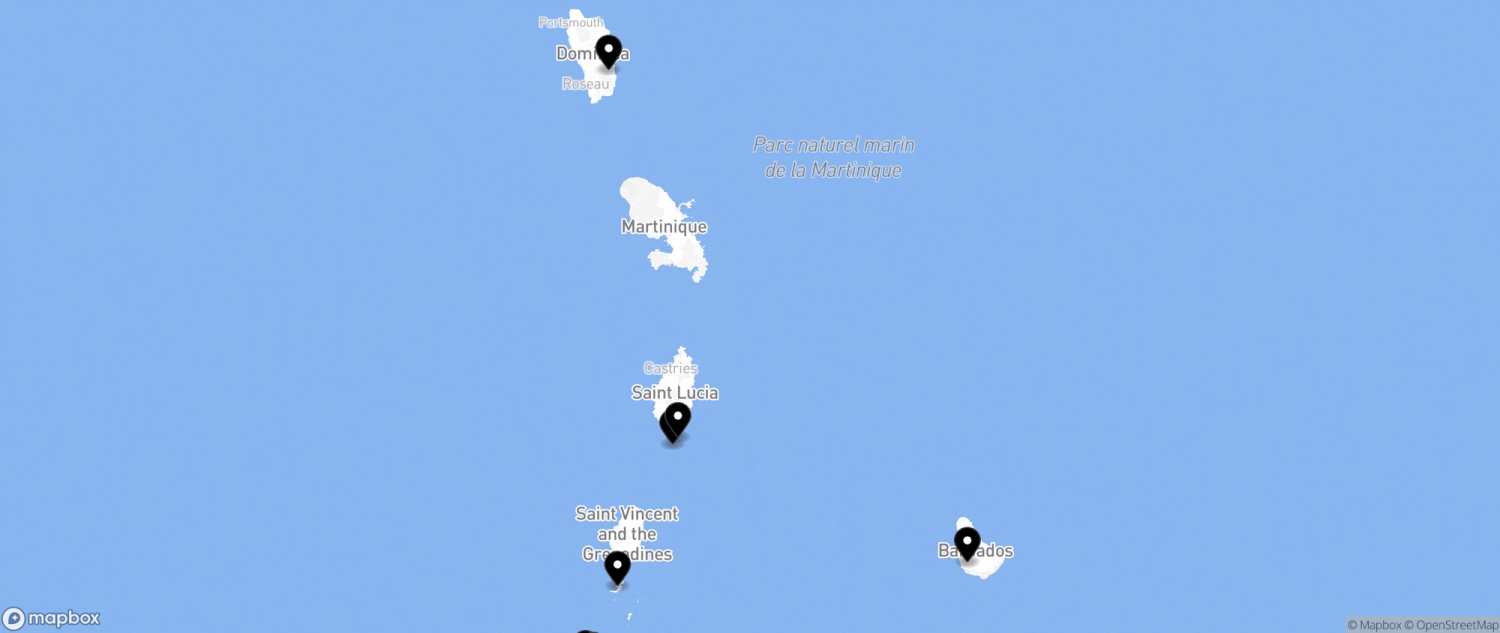Open the © Mapbox attribution link
This screenshot has height=633, width=1500.
1373,625
